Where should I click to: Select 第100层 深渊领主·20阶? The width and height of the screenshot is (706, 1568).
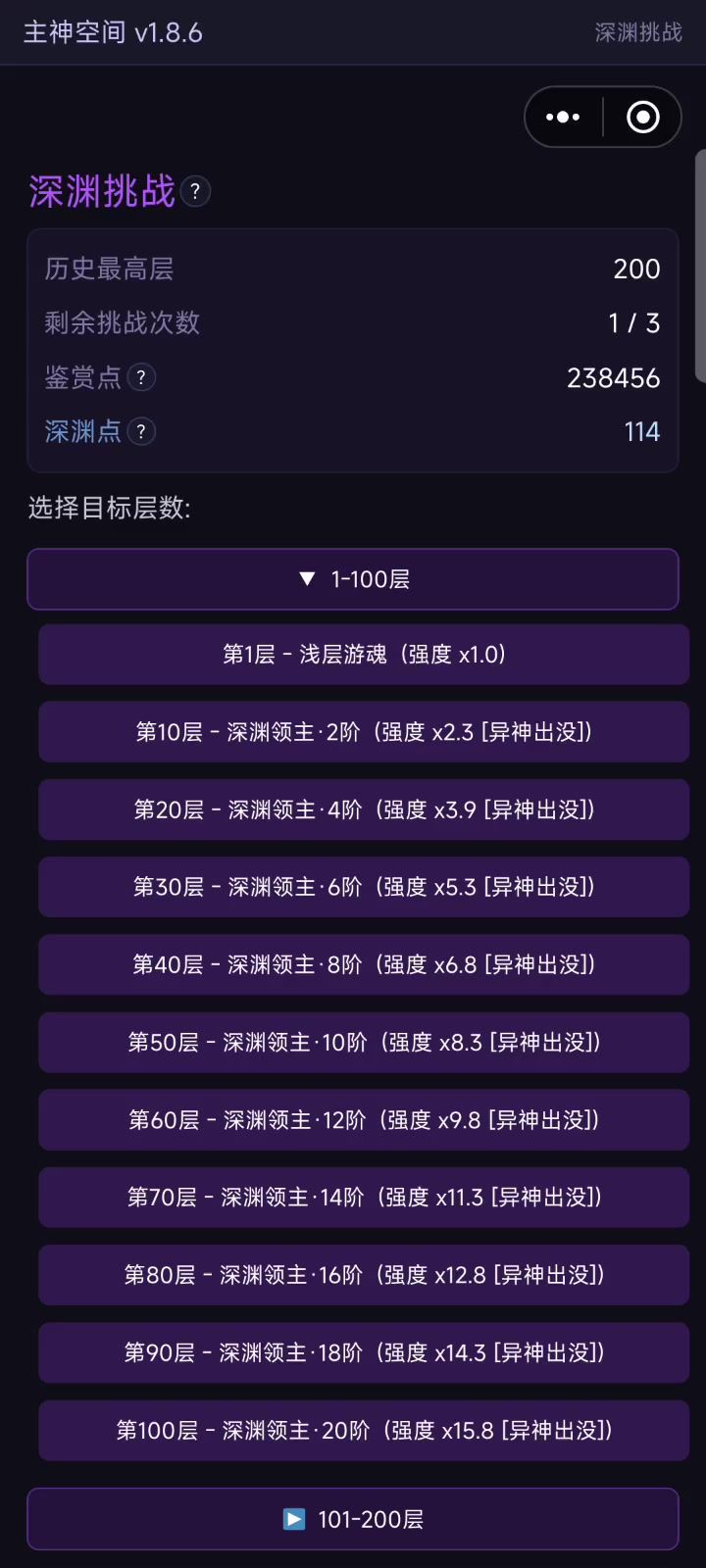(x=364, y=1430)
